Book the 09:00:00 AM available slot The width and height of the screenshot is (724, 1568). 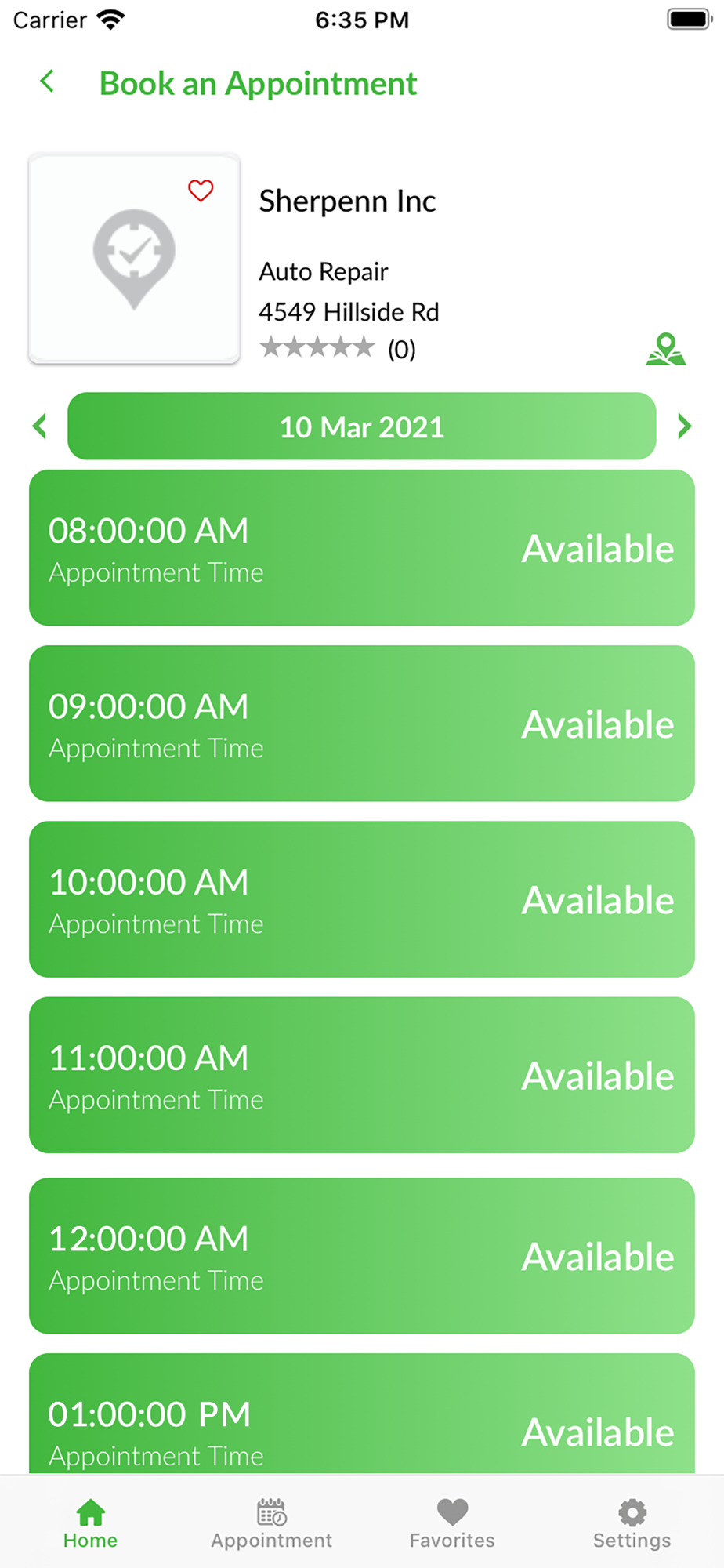362,724
